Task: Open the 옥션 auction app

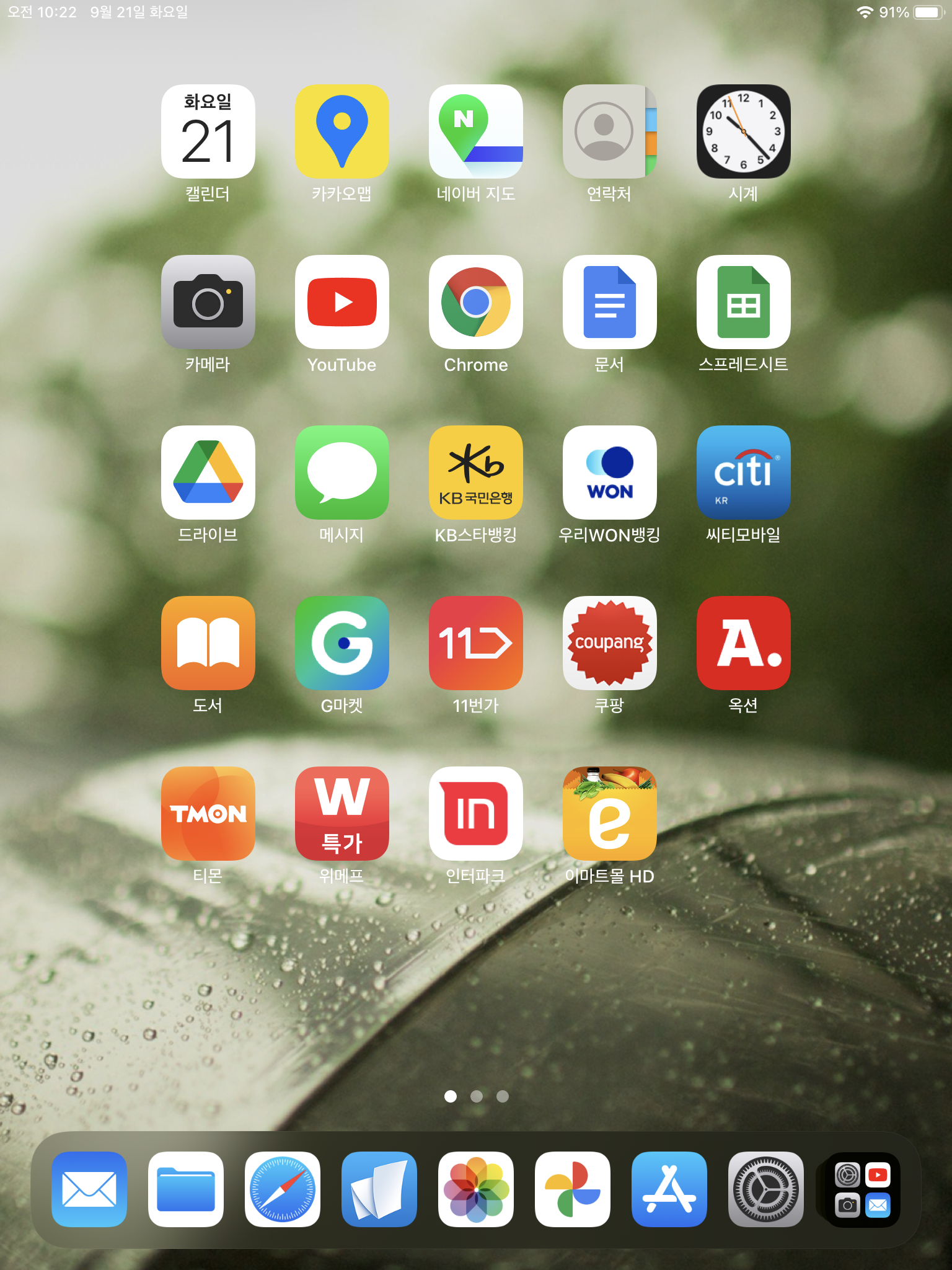Action: [743, 642]
